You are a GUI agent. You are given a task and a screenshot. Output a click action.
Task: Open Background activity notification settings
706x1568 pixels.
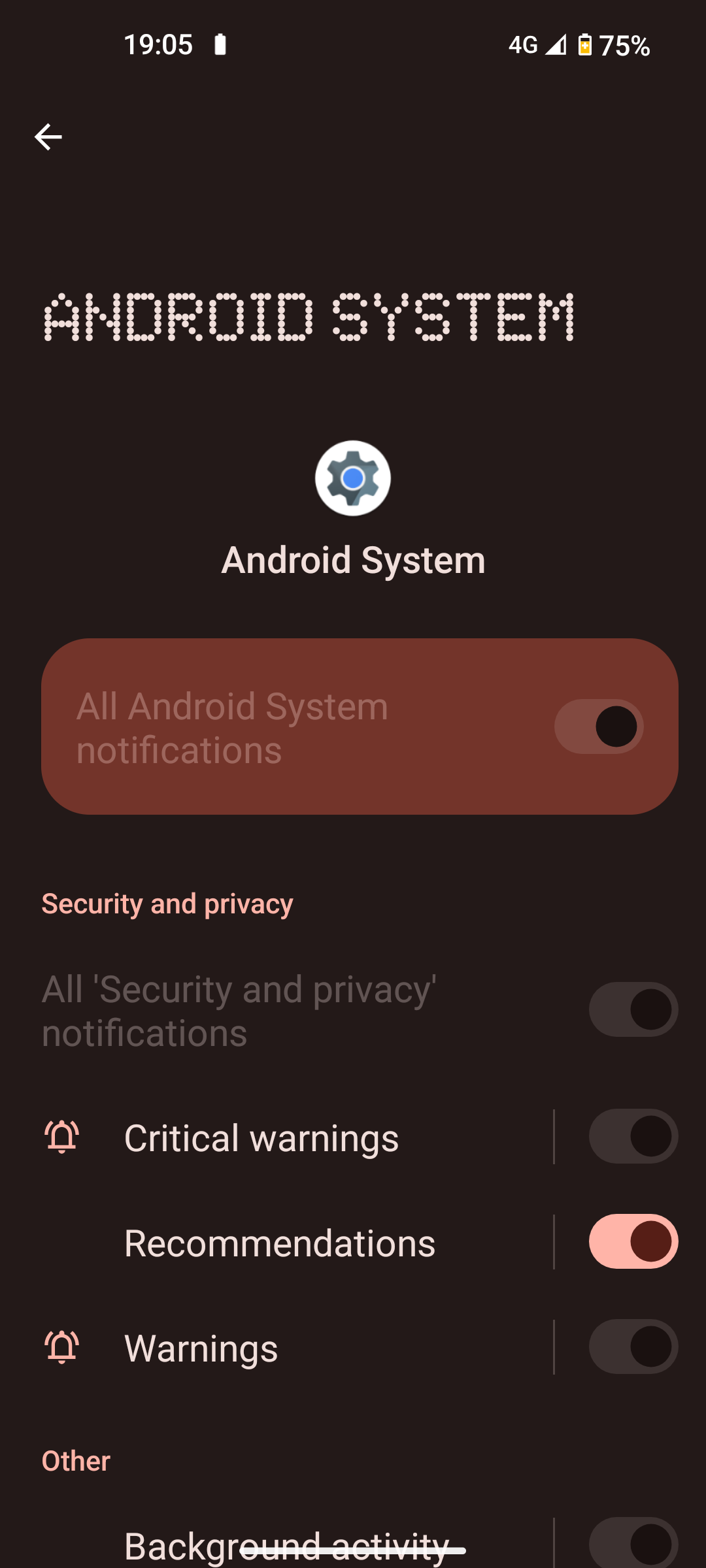[286, 1544]
